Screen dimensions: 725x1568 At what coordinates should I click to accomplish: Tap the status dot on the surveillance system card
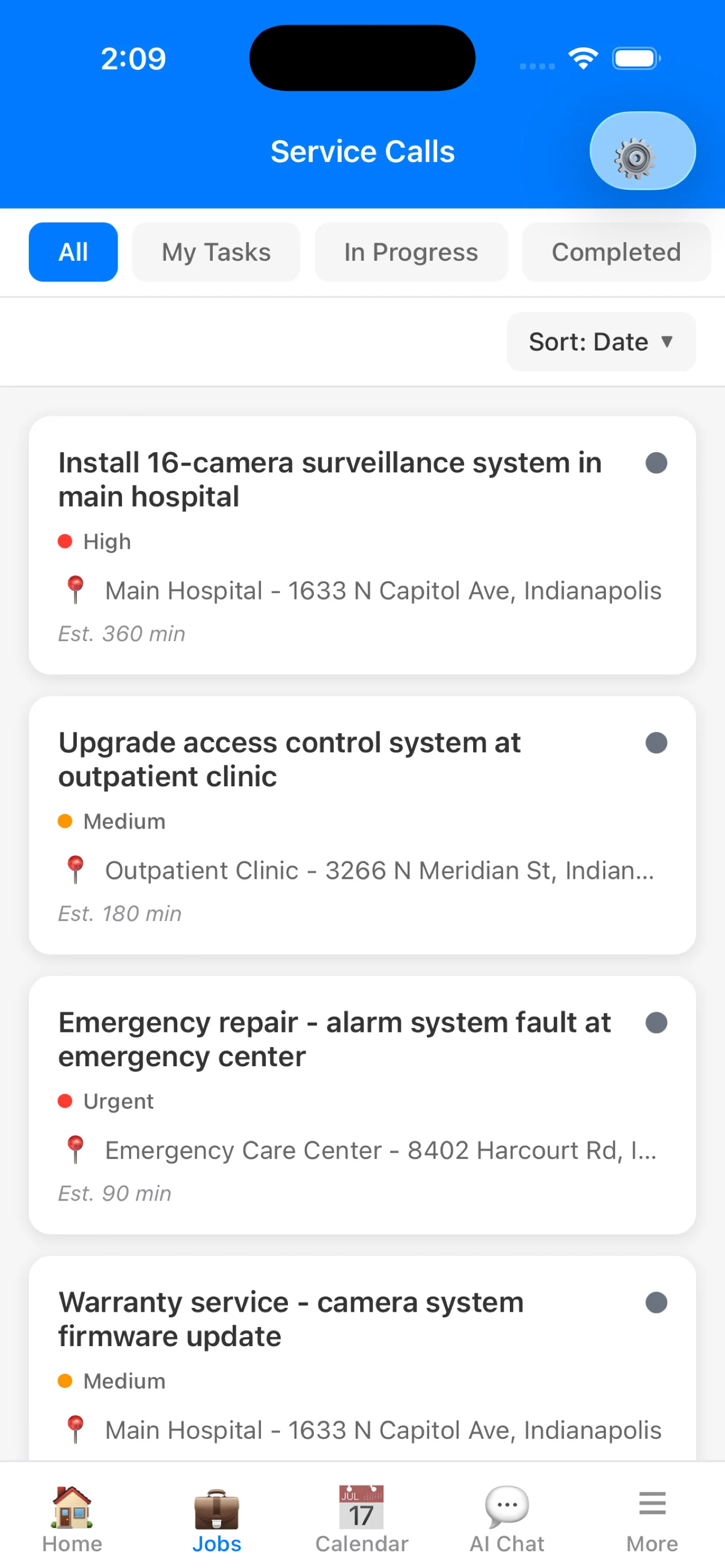click(x=656, y=463)
